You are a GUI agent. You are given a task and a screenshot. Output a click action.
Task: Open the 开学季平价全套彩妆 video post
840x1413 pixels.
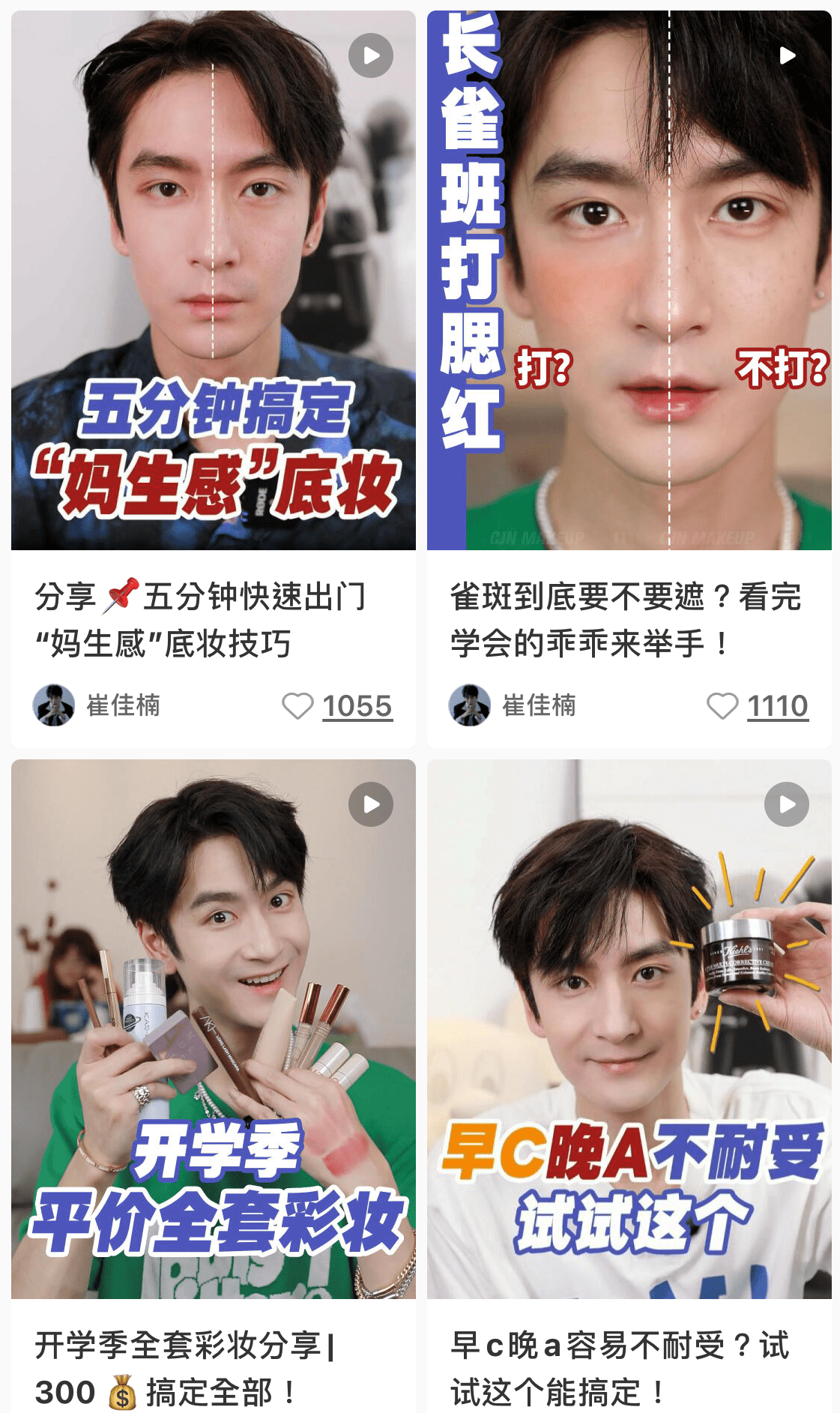pos(213,1028)
